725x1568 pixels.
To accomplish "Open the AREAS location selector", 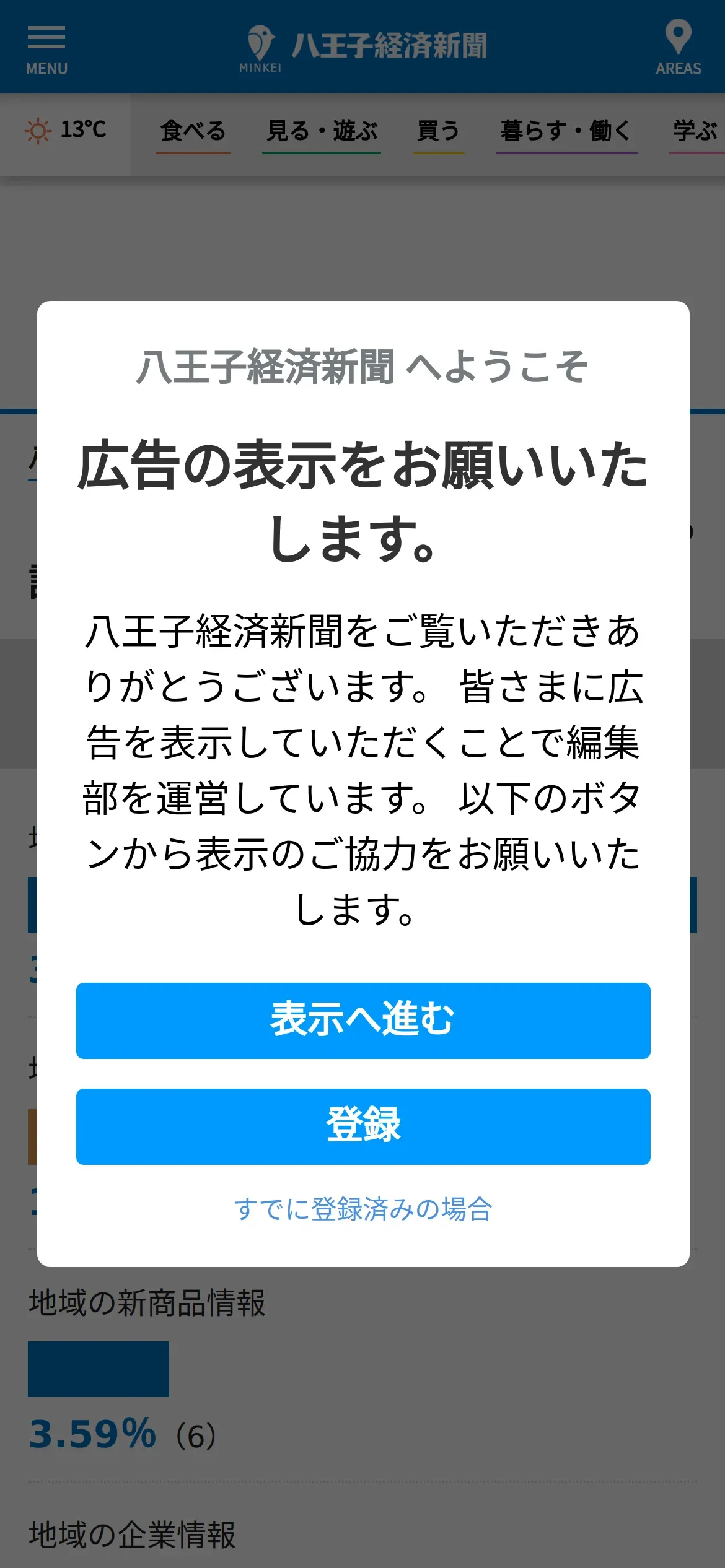I will [x=679, y=48].
